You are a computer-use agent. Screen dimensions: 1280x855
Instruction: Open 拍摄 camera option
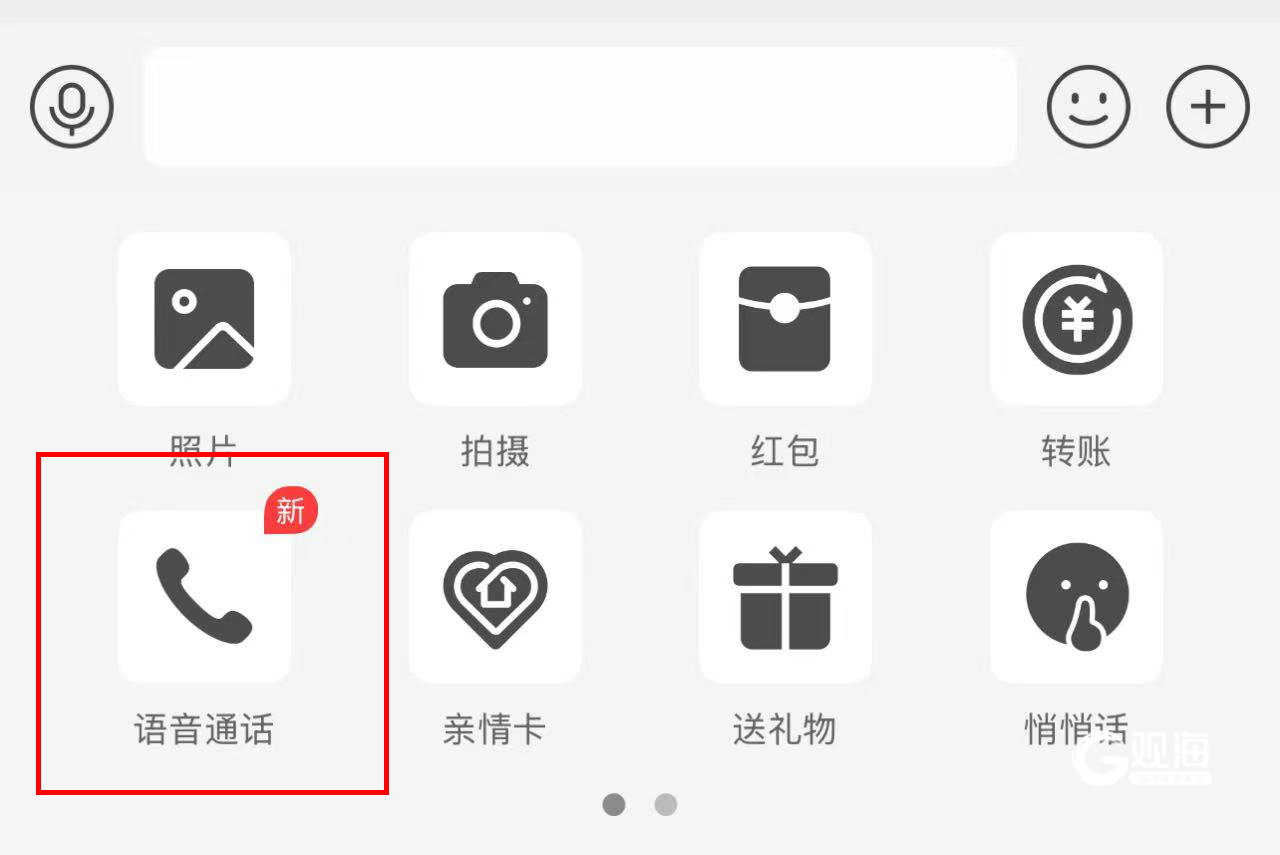click(495, 319)
